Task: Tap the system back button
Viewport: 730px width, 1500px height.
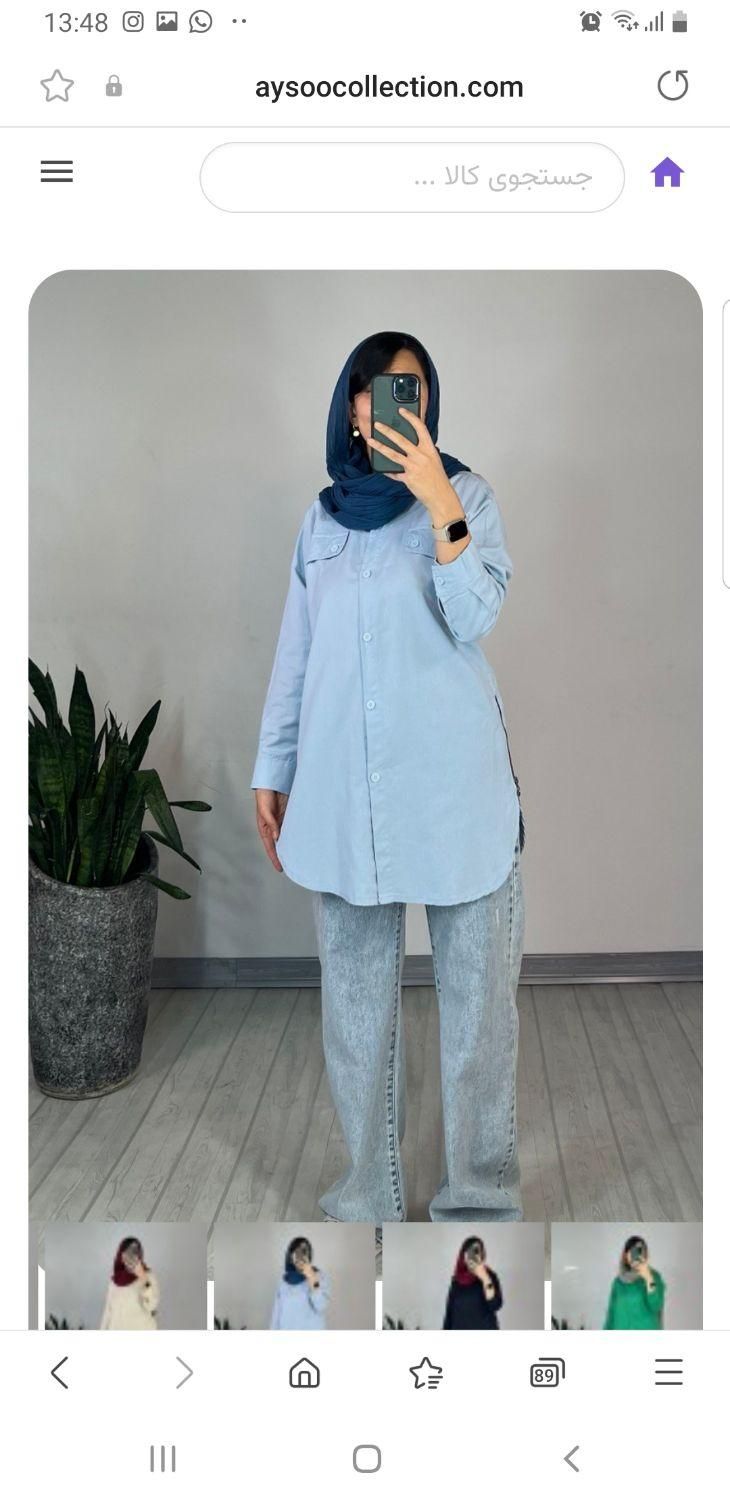Action: point(571,1459)
